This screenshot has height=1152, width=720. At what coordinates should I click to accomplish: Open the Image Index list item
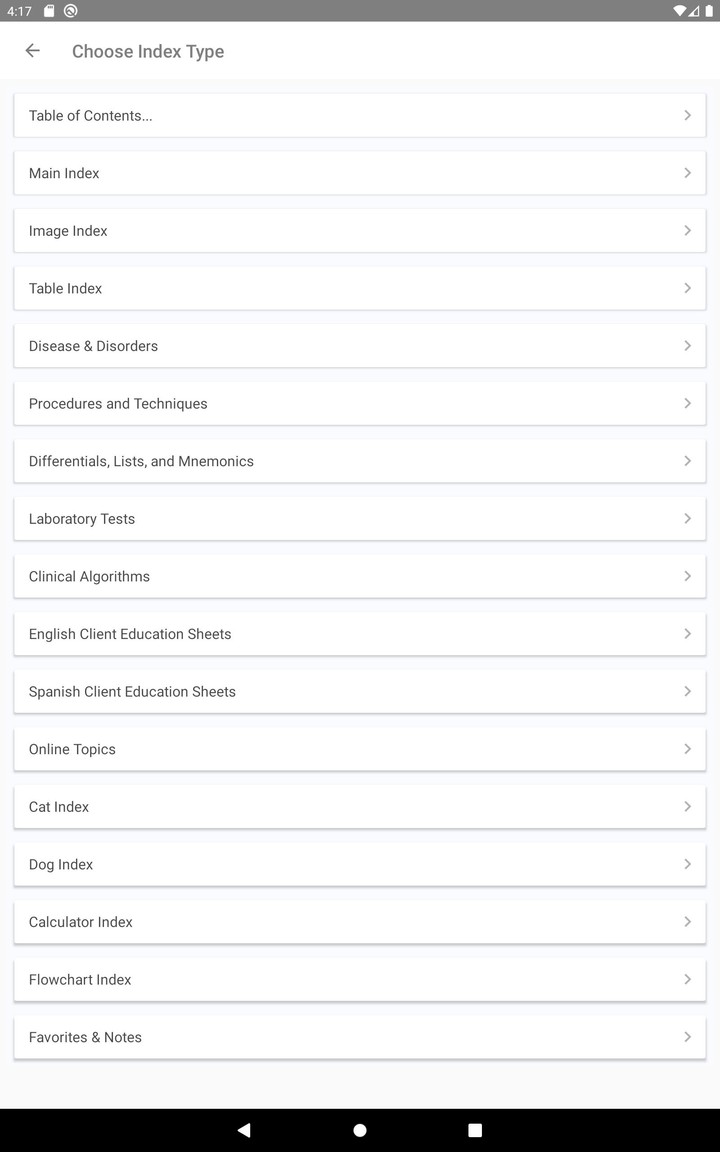[x=360, y=231]
